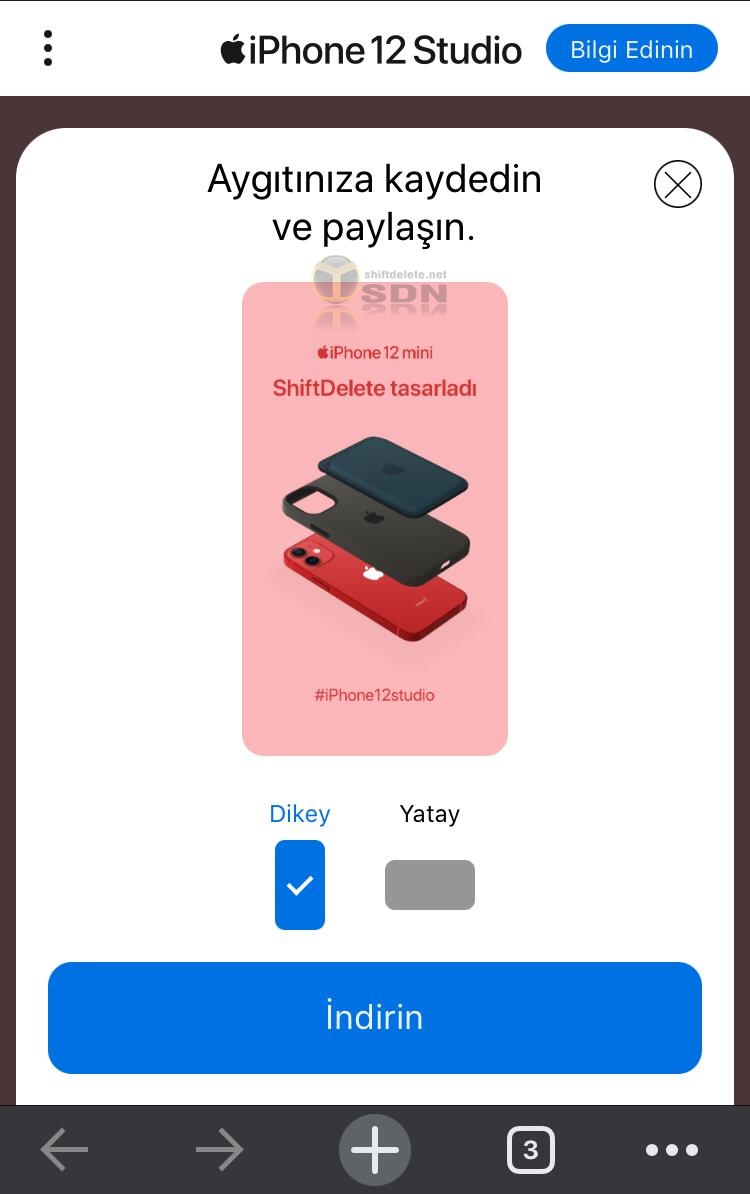750x1194 pixels.
Task: View the three open tabs
Action: coord(530,1150)
